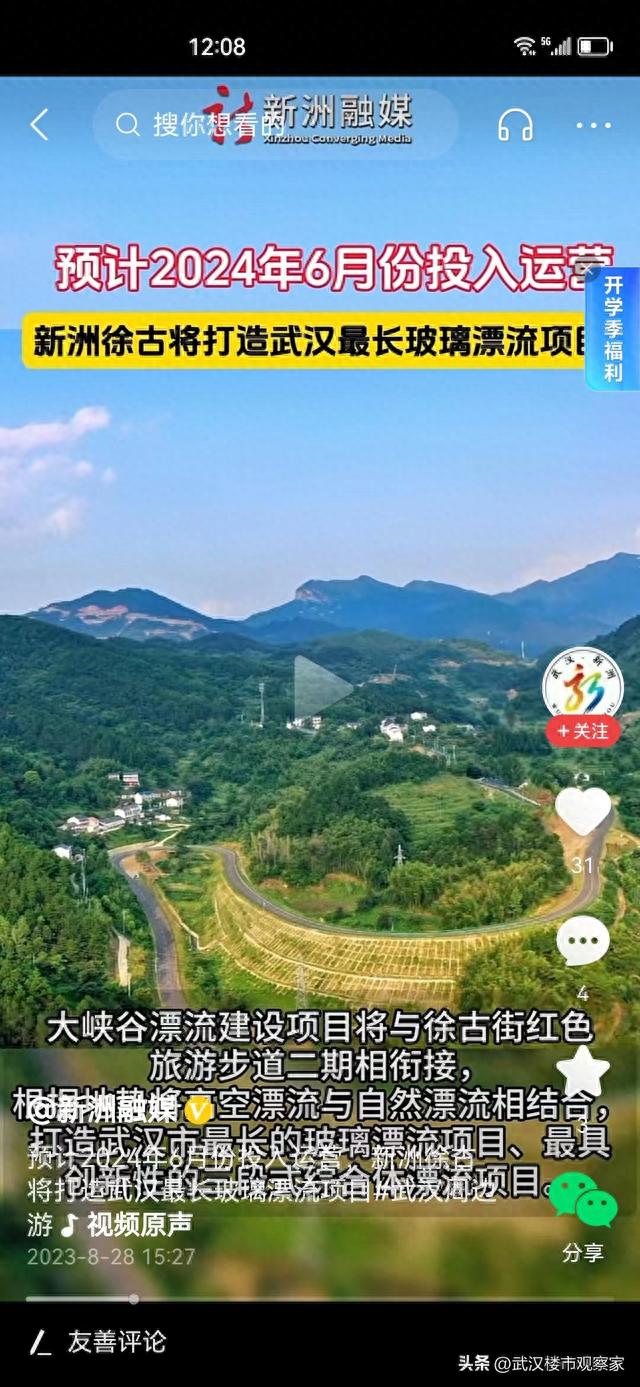Play the video with center play button
Screen dimensions: 640x1387
click(x=320, y=687)
